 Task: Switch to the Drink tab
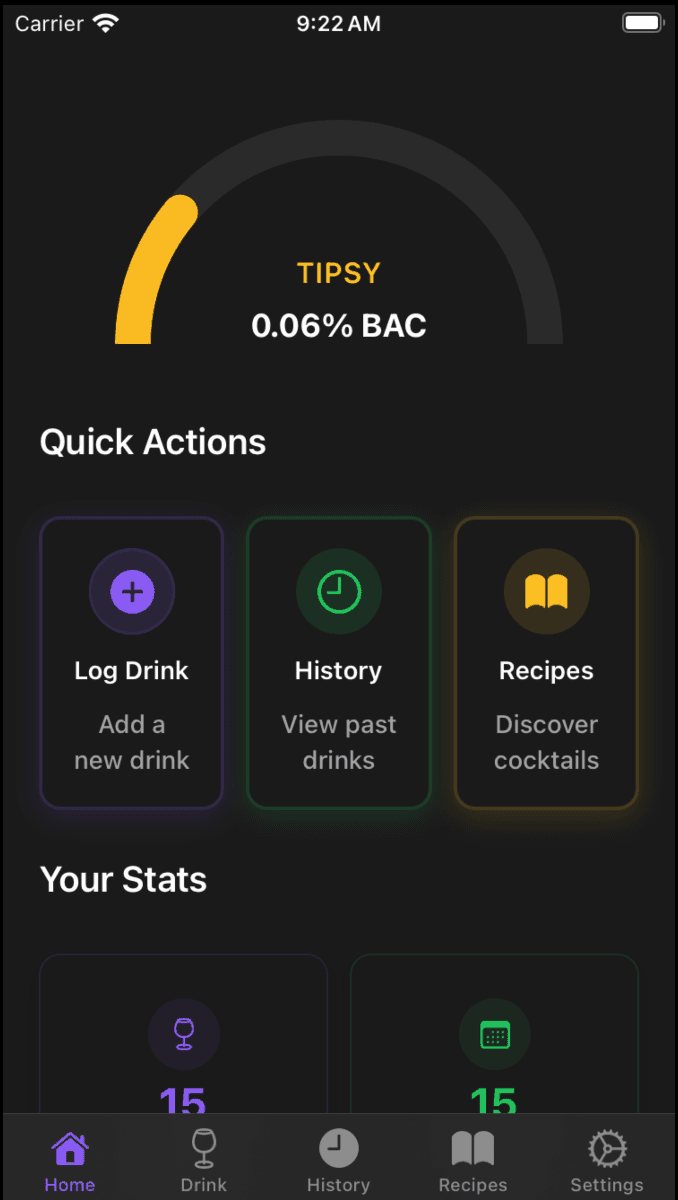coord(203,1161)
